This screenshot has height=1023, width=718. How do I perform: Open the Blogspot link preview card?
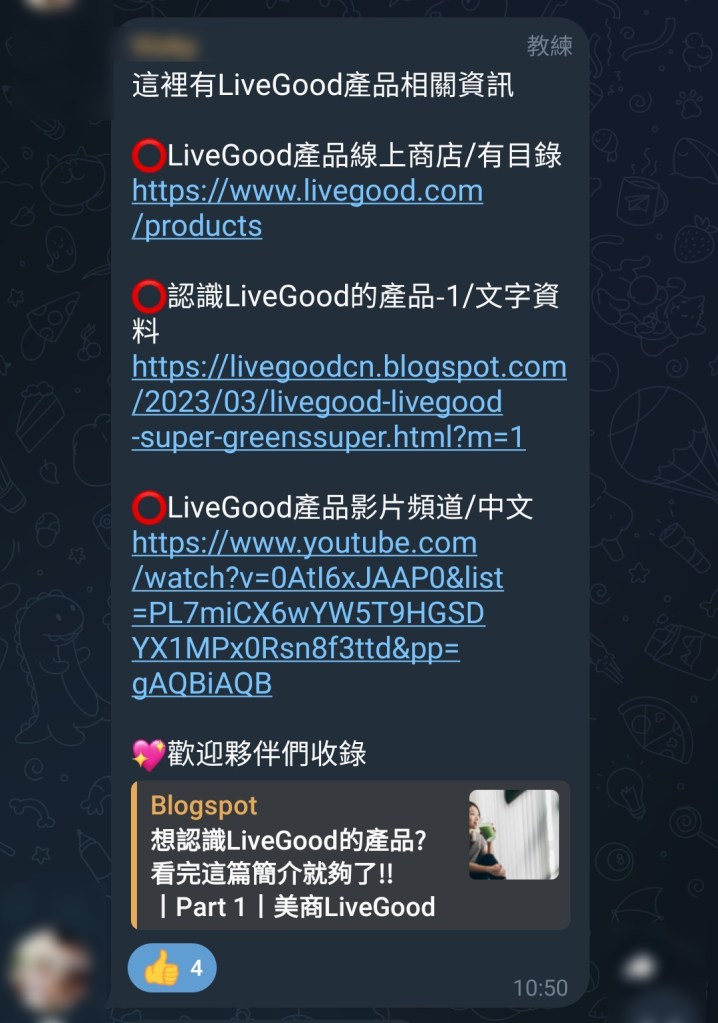pos(349,855)
